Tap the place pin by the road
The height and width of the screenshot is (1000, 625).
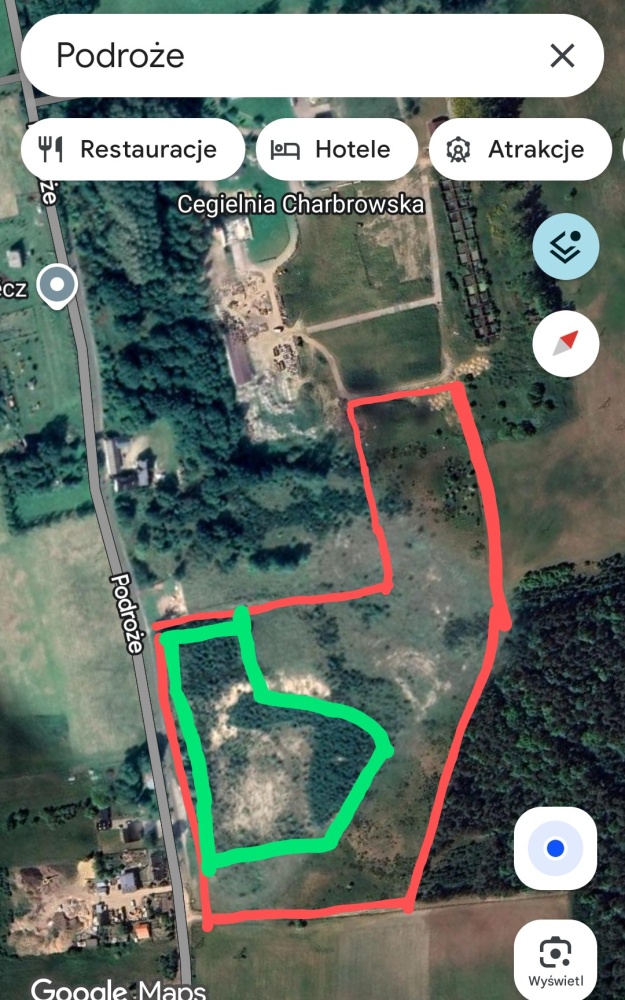(x=57, y=286)
